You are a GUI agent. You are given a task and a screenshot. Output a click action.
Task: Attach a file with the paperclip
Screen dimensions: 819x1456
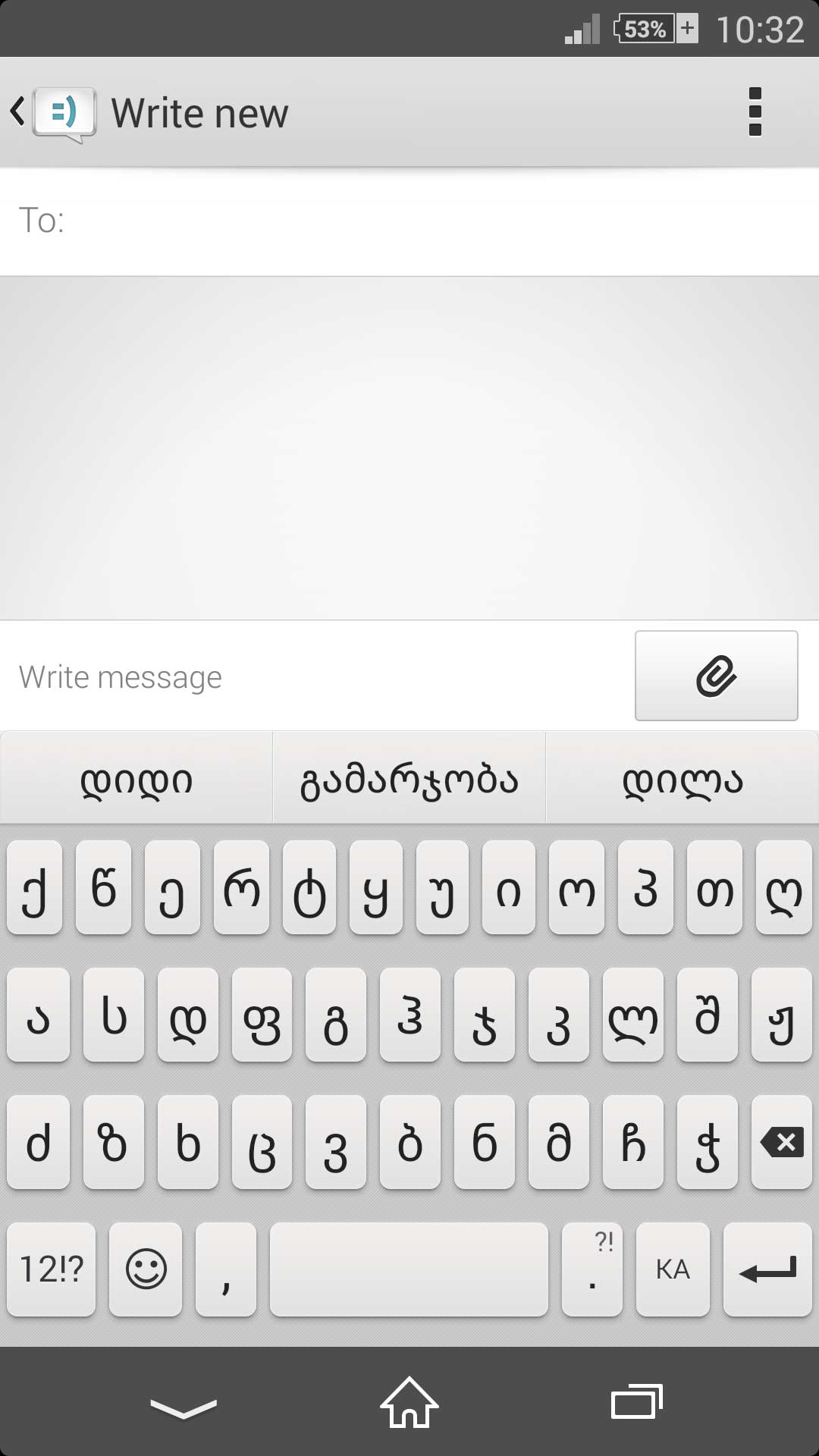(716, 676)
